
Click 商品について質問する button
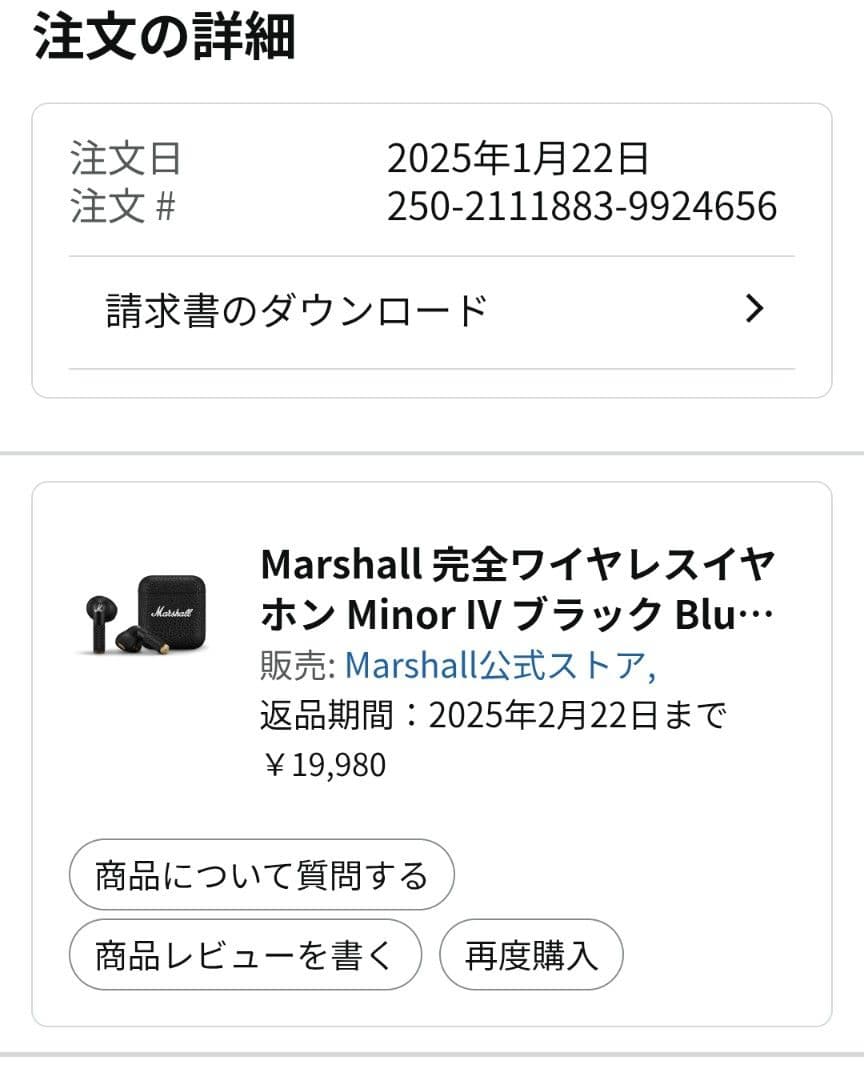tap(260, 874)
